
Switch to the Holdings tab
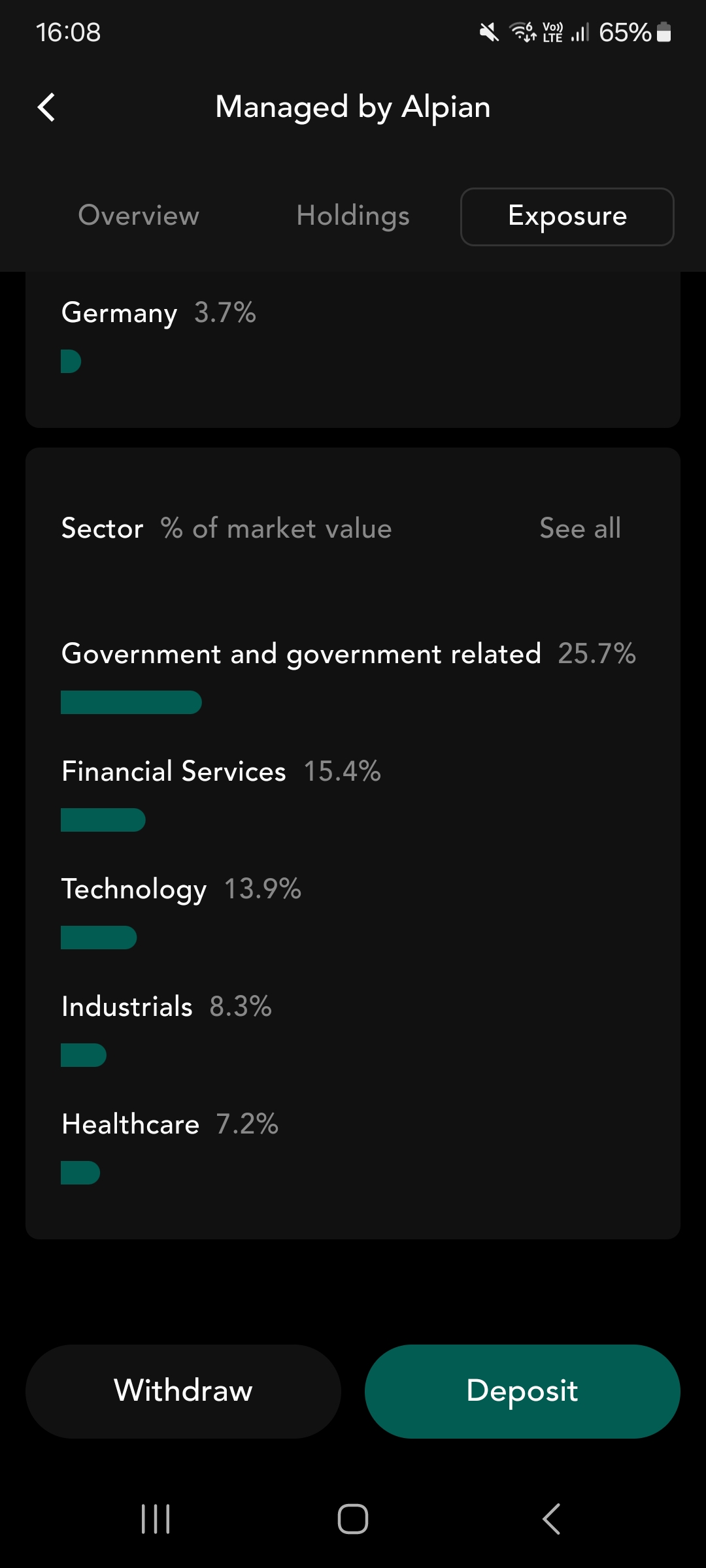coord(353,216)
